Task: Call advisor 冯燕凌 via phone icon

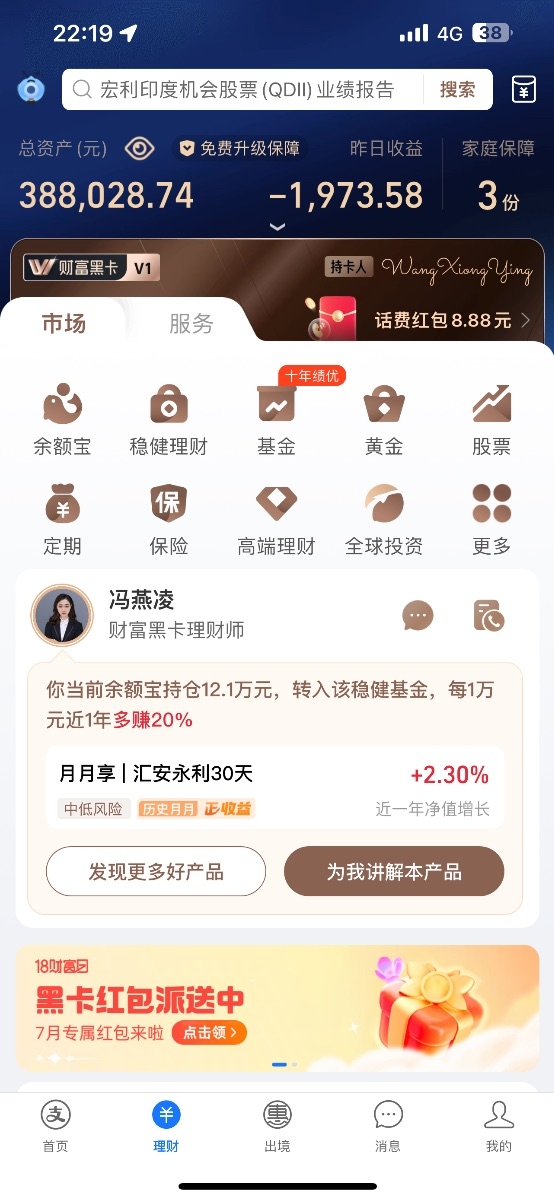Action: point(489,616)
